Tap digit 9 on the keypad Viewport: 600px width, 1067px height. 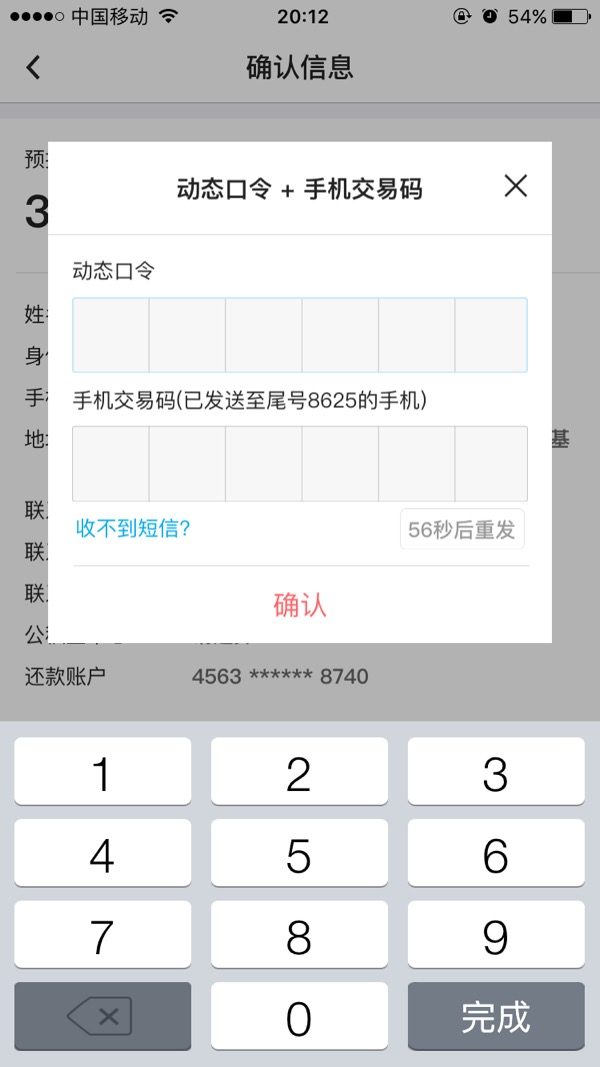[x=496, y=936]
